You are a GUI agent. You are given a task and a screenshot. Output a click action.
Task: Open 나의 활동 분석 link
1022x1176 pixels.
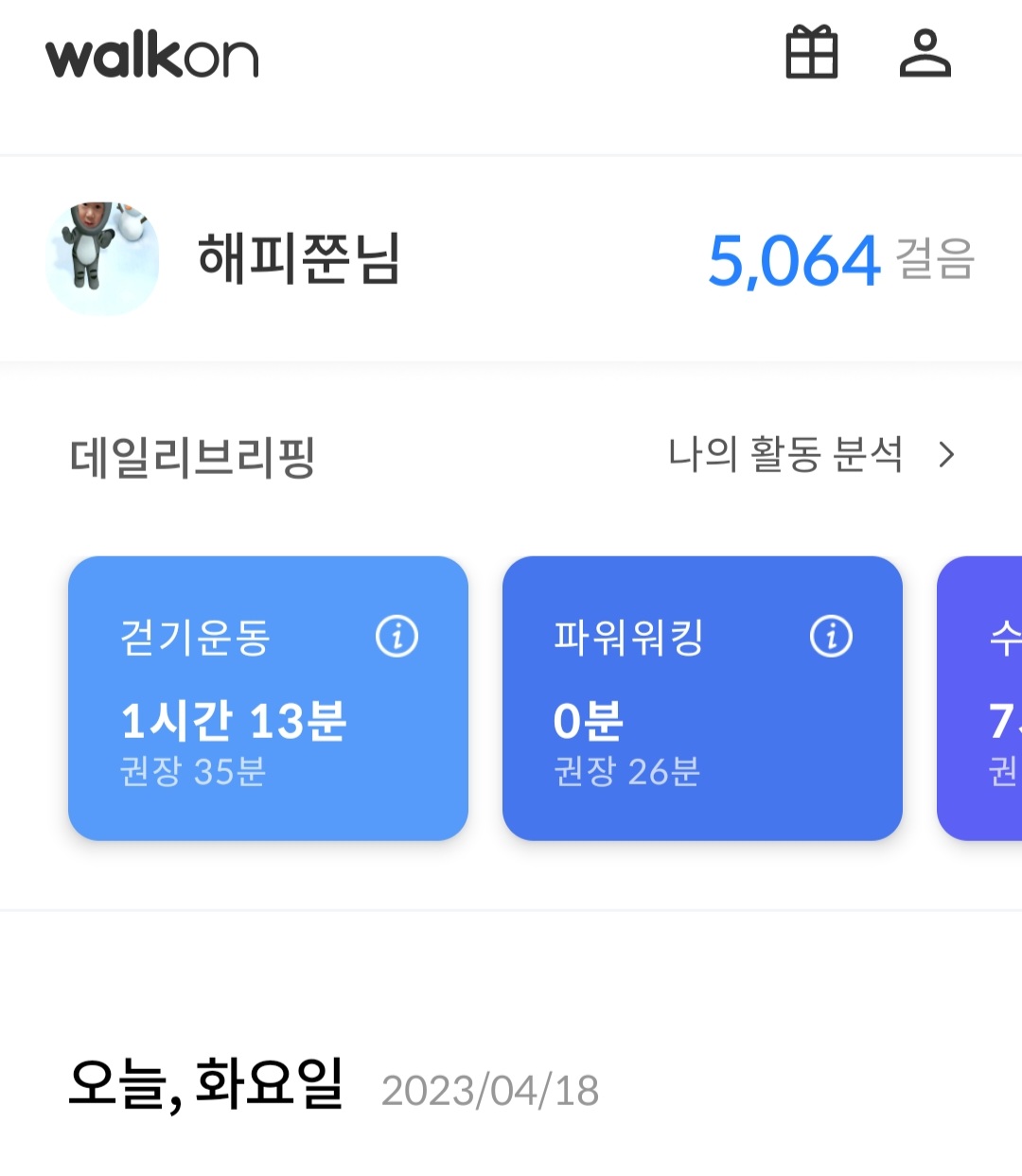click(811, 455)
